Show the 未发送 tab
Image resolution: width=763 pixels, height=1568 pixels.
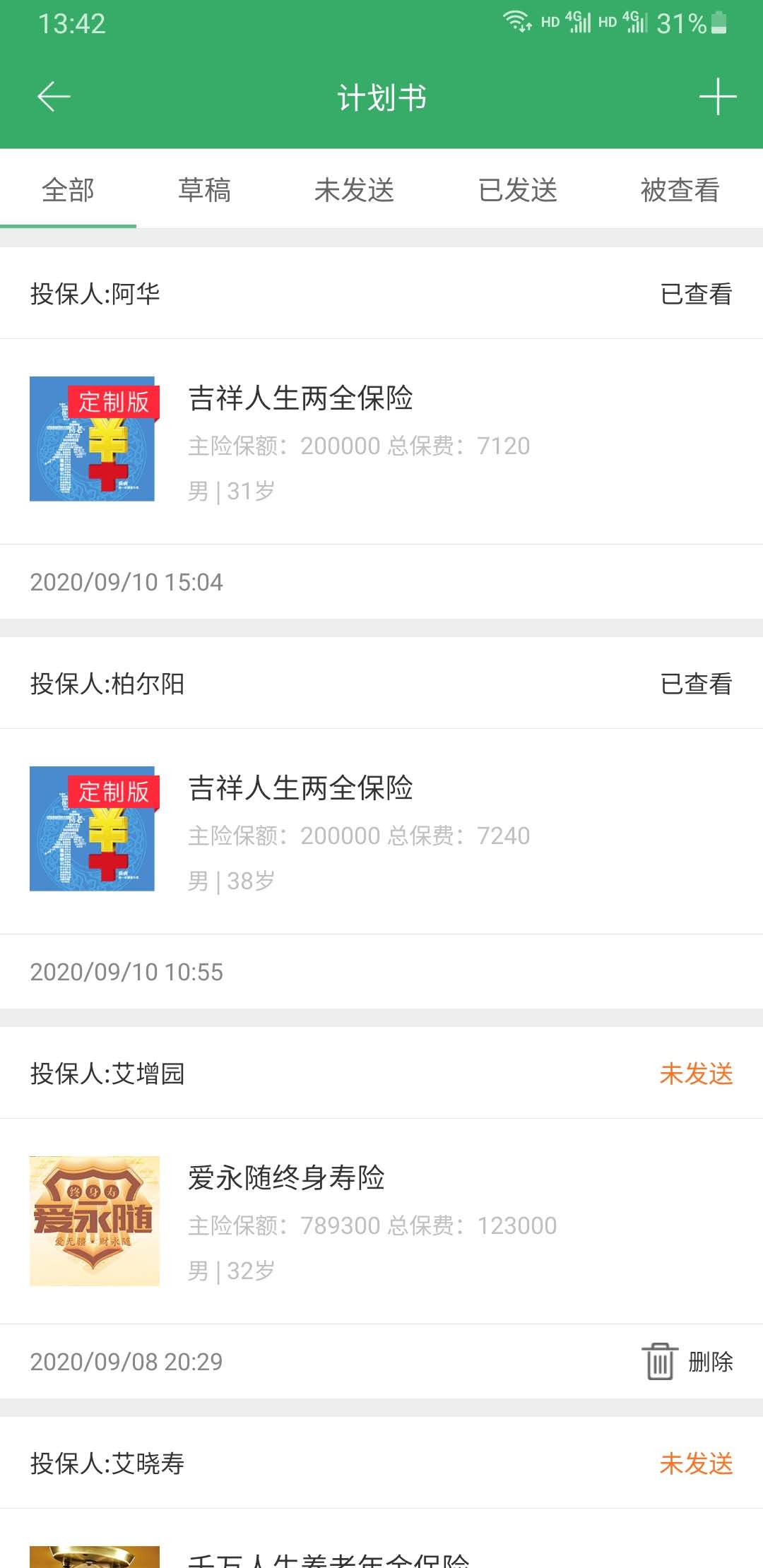tap(354, 190)
